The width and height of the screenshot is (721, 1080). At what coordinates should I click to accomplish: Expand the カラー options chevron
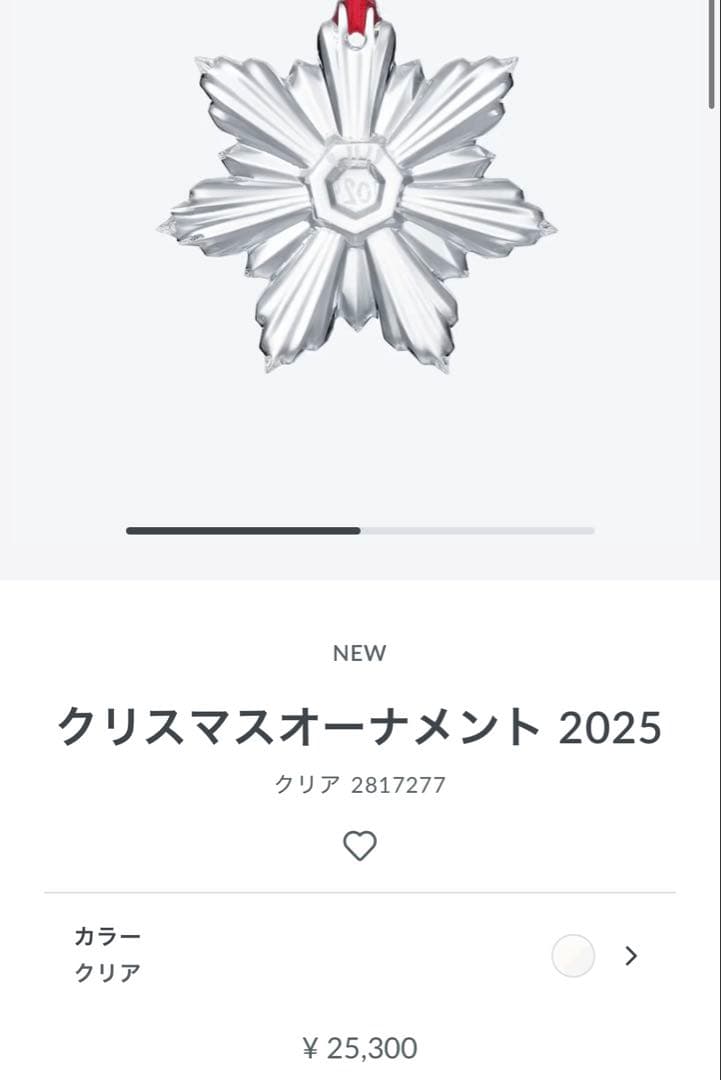[631, 956]
